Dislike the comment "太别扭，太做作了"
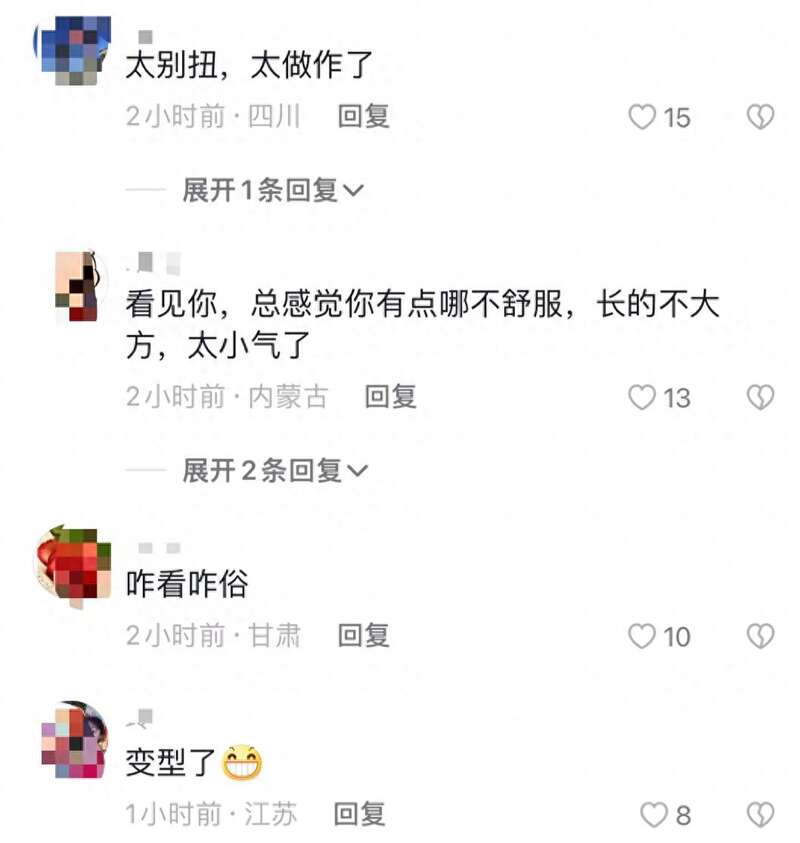This screenshot has width=800, height=843. (x=761, y=117)
